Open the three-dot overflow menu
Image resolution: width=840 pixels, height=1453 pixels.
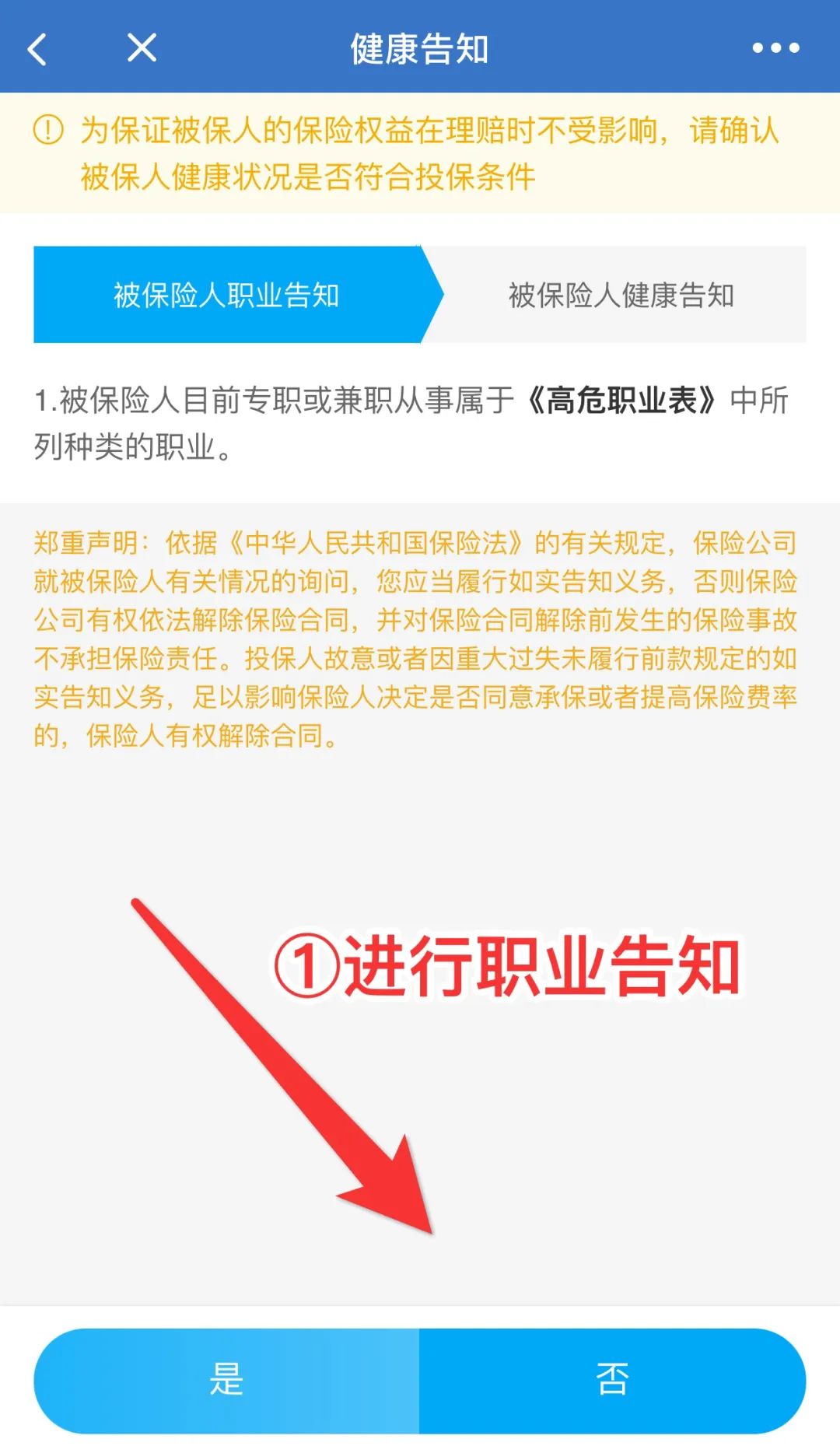(x=775, y=48)
